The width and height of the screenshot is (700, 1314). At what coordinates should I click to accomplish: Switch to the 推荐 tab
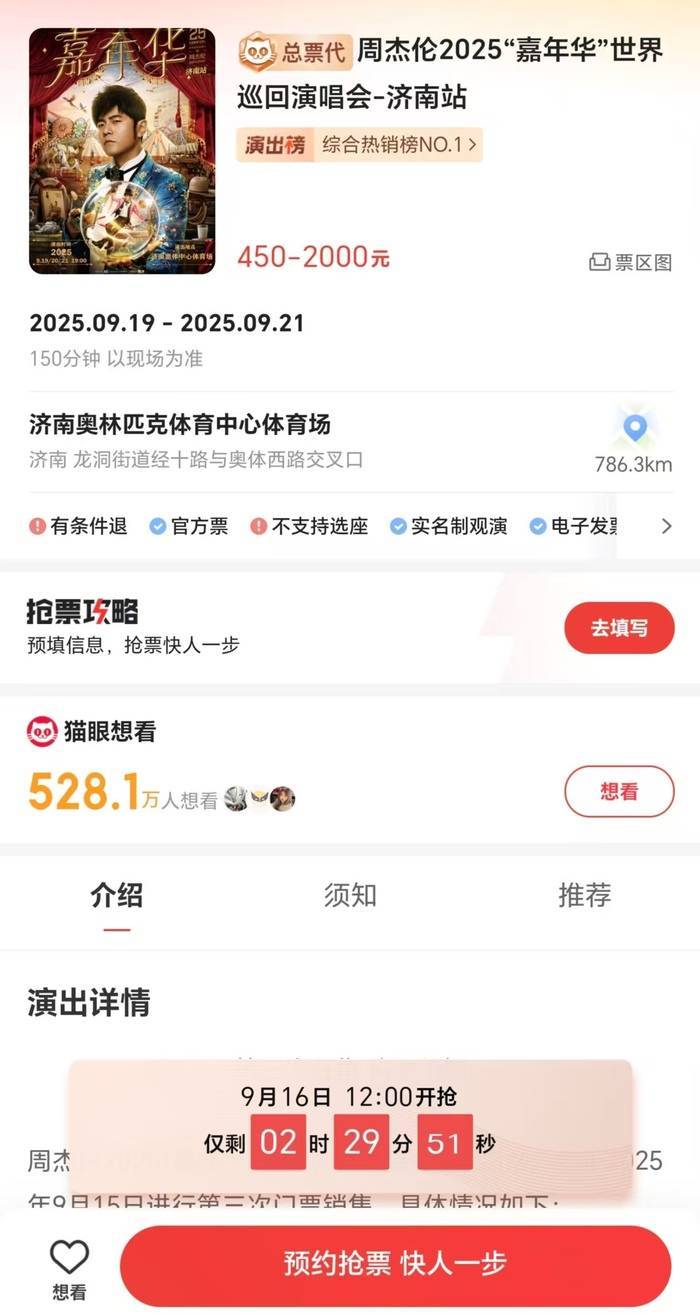584,895
